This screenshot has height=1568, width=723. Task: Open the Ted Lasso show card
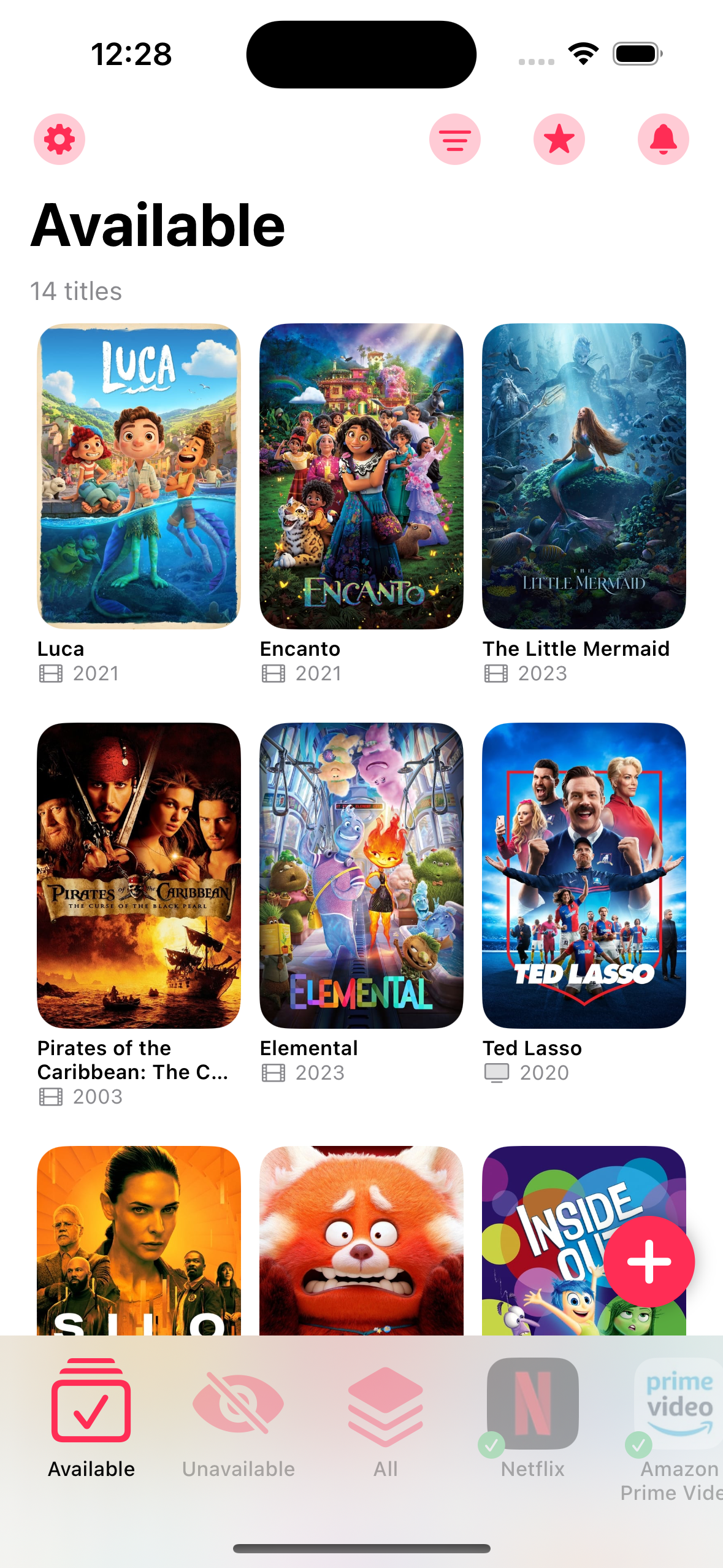[584, 875]
